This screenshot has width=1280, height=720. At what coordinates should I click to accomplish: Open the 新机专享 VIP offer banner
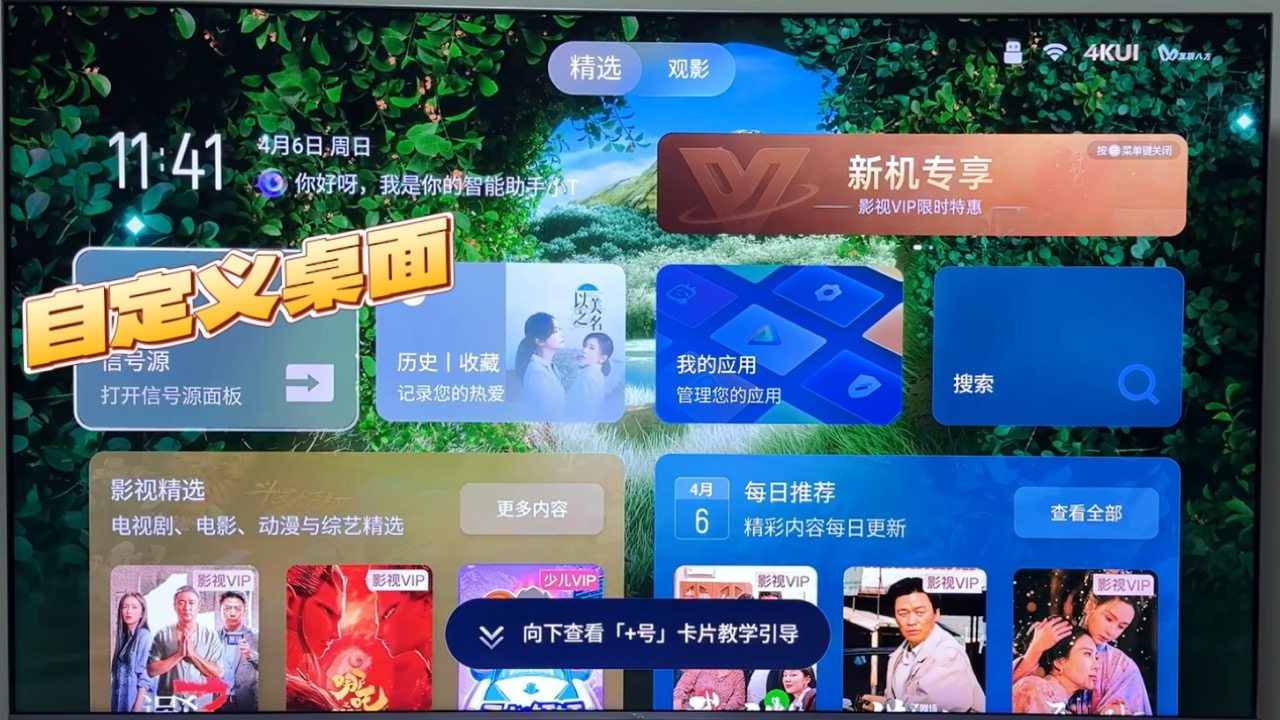[x=921, y=184]
